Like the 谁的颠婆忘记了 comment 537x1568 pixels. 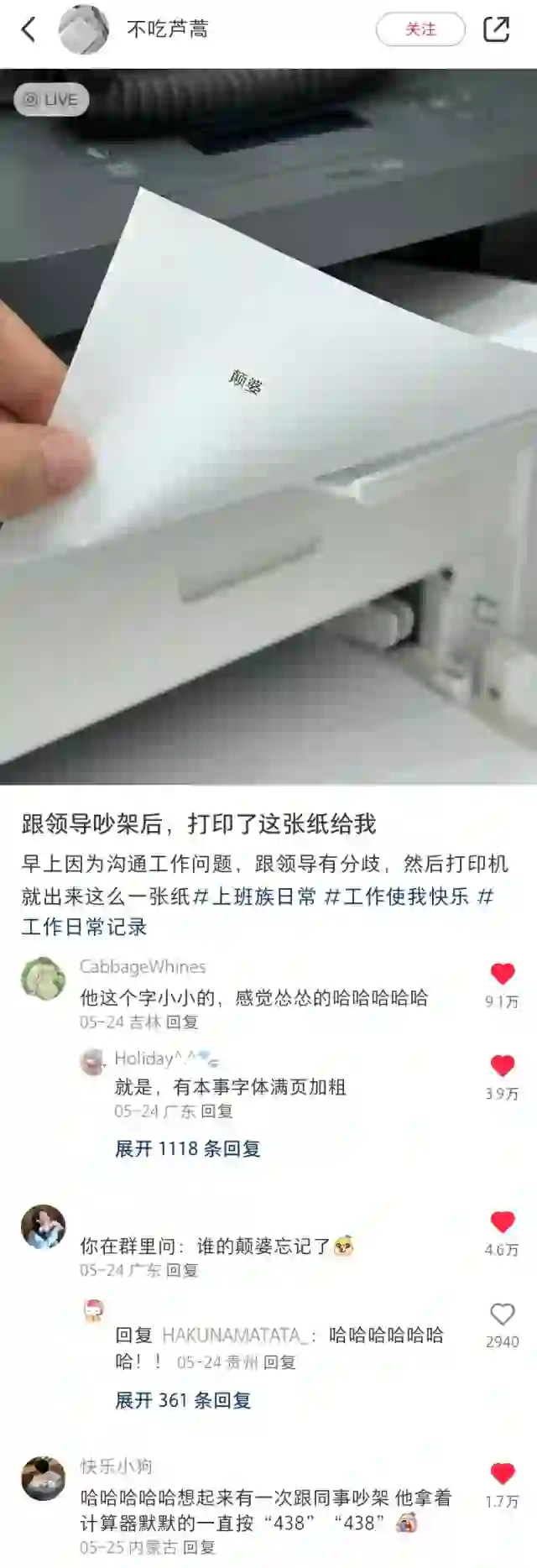point(502,1222)
